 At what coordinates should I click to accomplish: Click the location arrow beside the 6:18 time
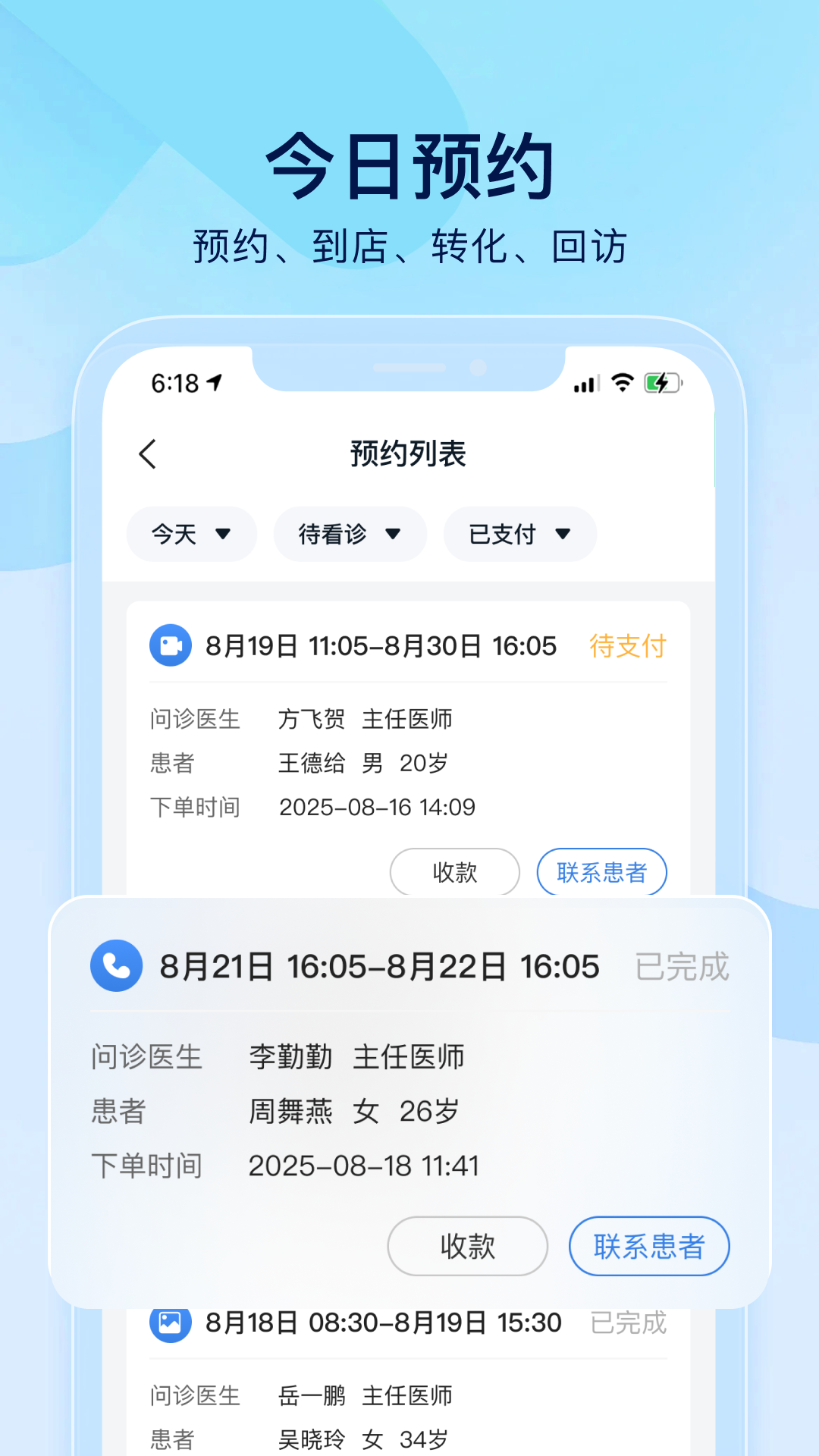coord(215,381)
